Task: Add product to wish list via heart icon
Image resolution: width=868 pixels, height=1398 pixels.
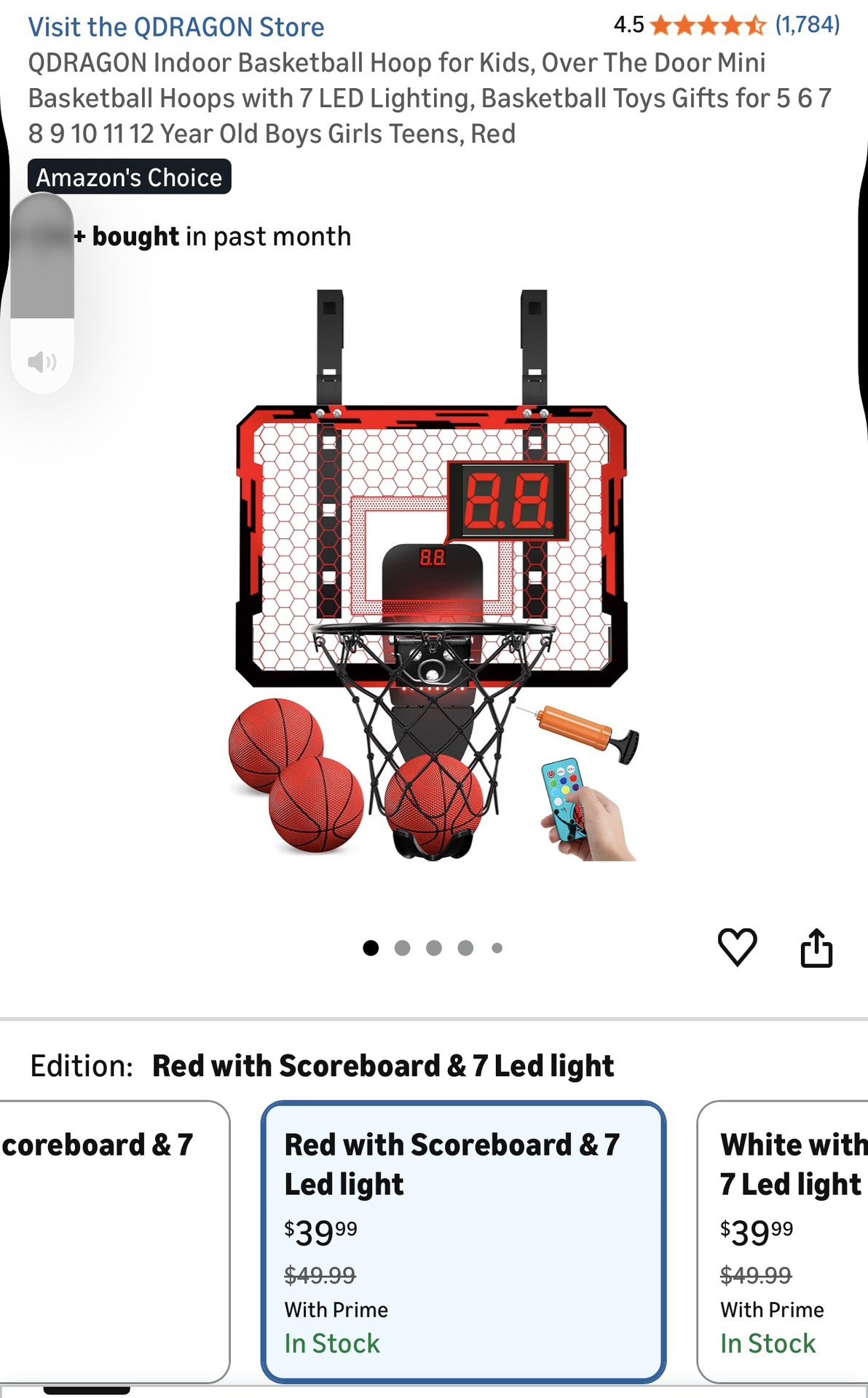Action: (738, 946)
